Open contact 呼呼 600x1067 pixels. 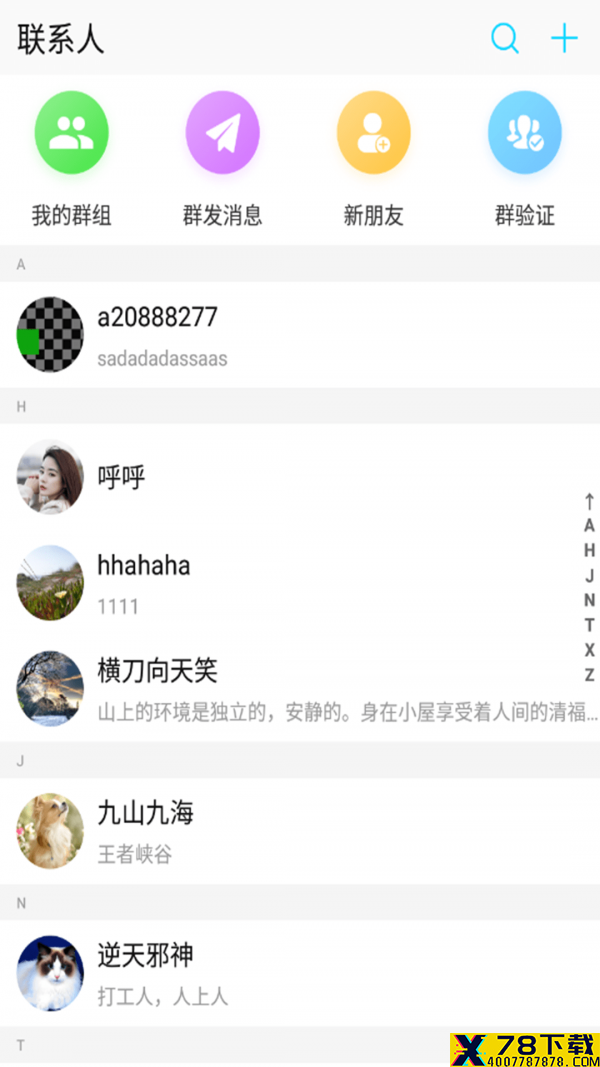pos(300,477)
